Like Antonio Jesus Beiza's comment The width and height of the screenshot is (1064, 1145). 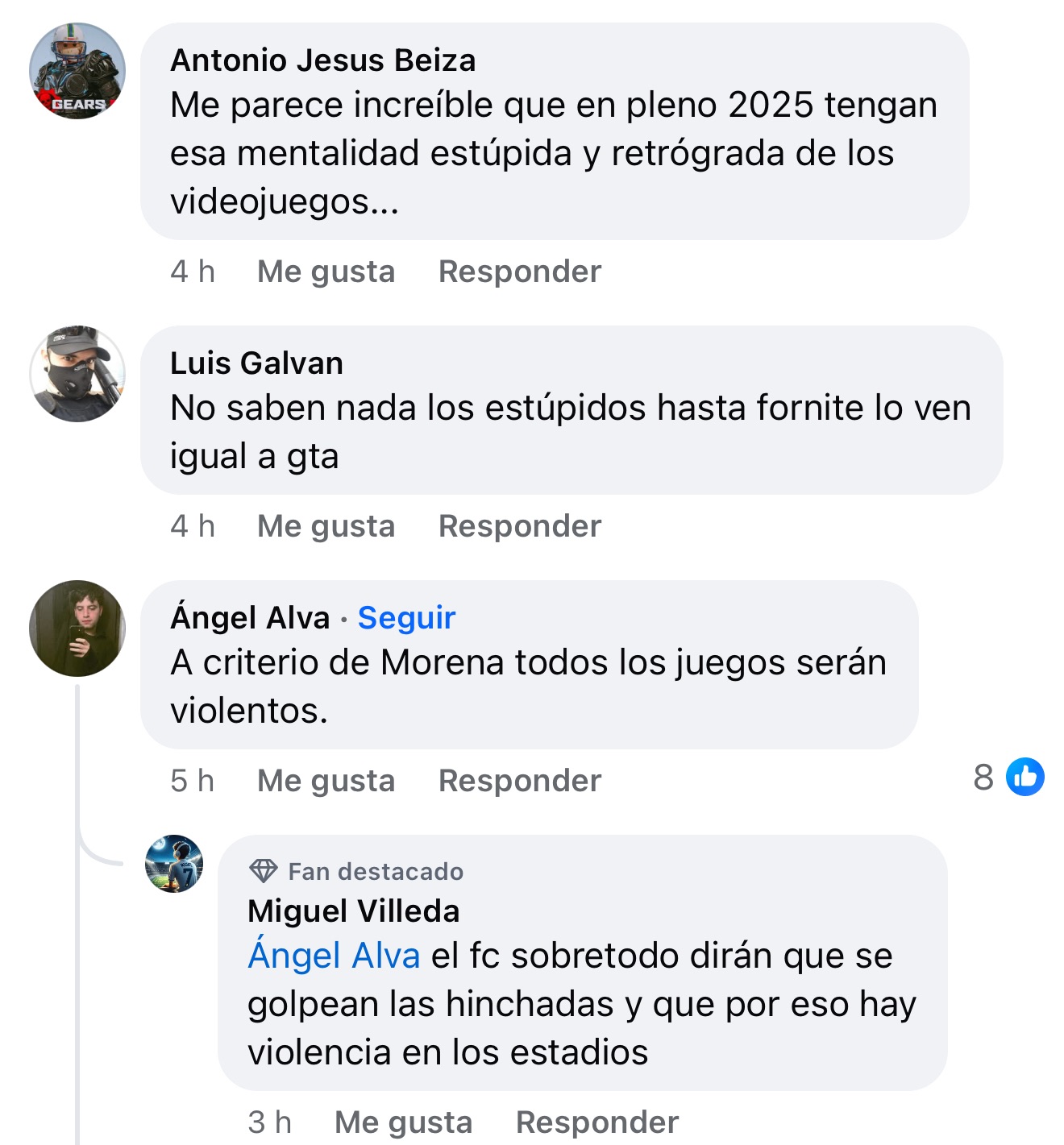(x=326, y=272)
